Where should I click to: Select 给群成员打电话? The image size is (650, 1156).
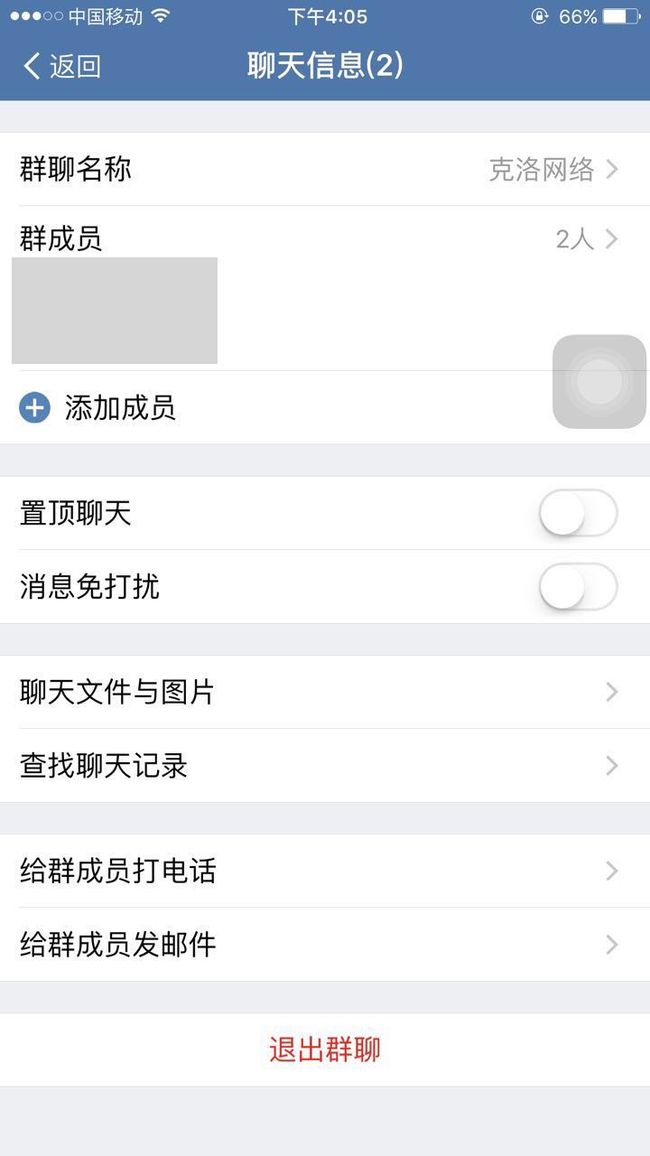pos(325,871)
